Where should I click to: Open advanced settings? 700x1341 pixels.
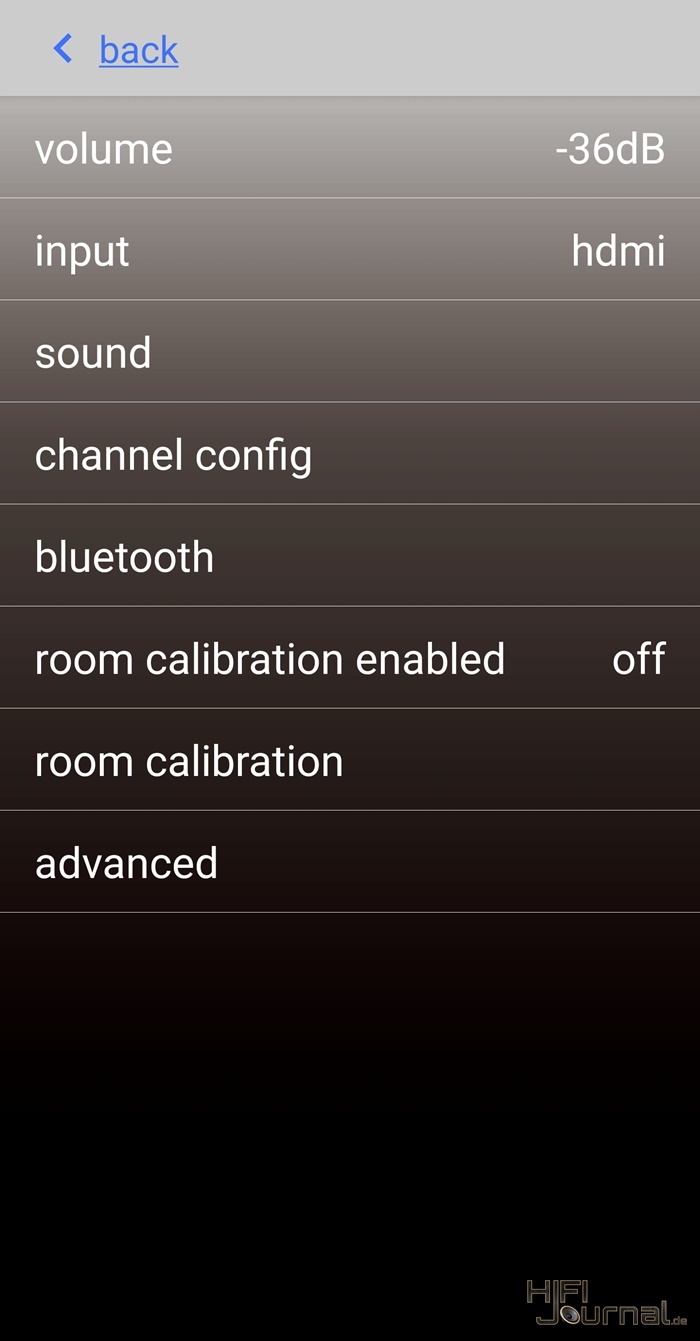(x=350, y=861)
